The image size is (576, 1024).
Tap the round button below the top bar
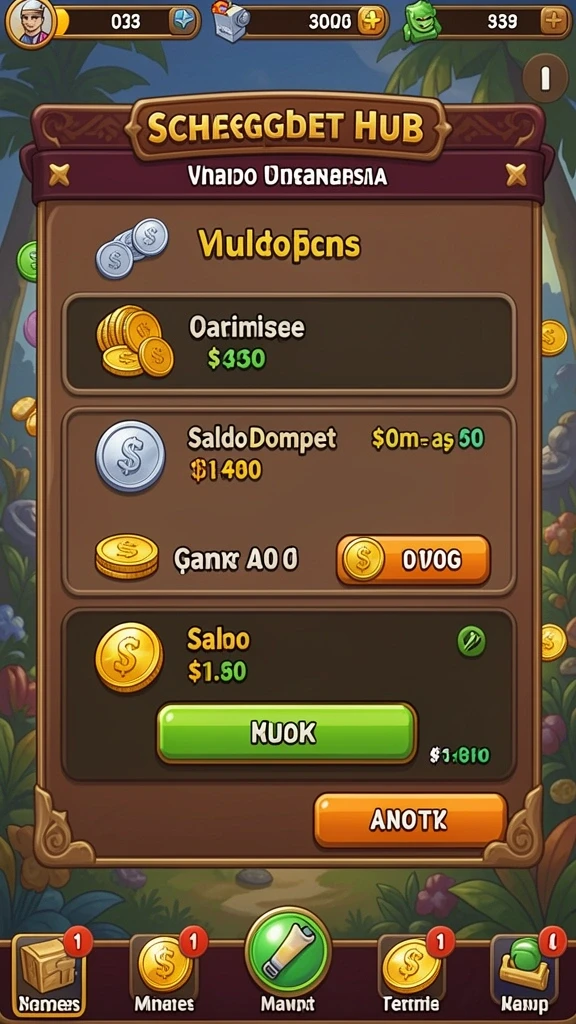tap(545, 78)
